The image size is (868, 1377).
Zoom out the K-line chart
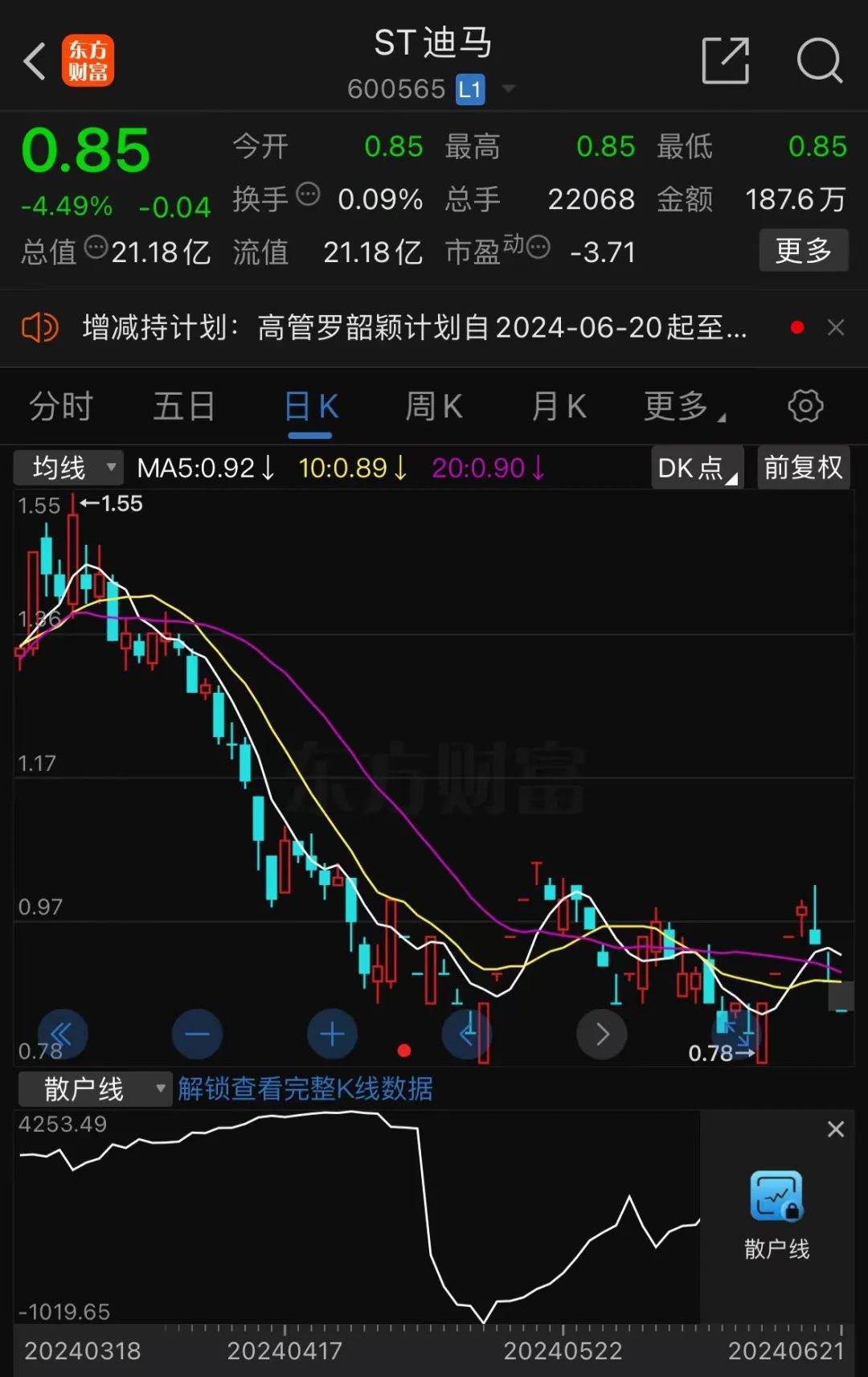[x=197, y=1034]
